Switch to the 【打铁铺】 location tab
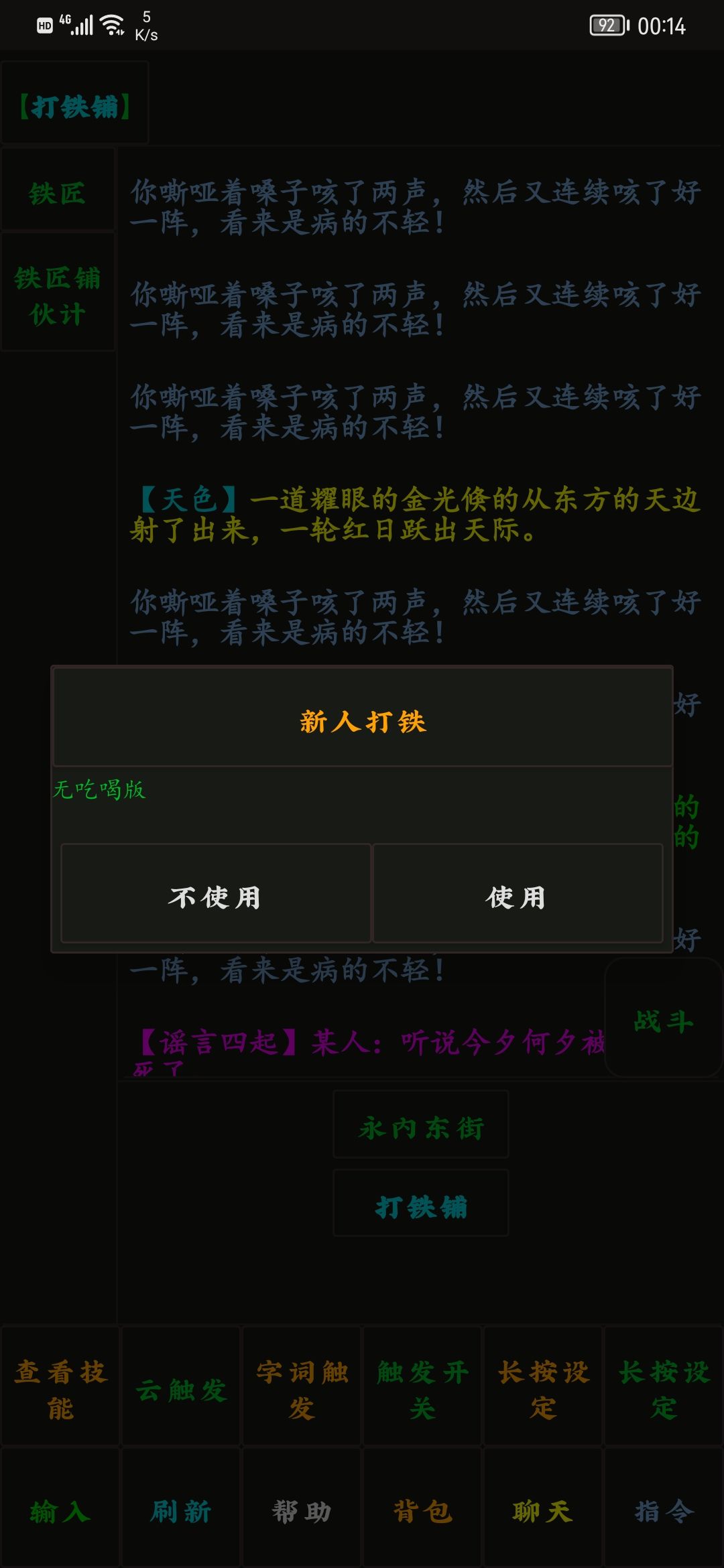The image size is (724, 1568). 75,102
